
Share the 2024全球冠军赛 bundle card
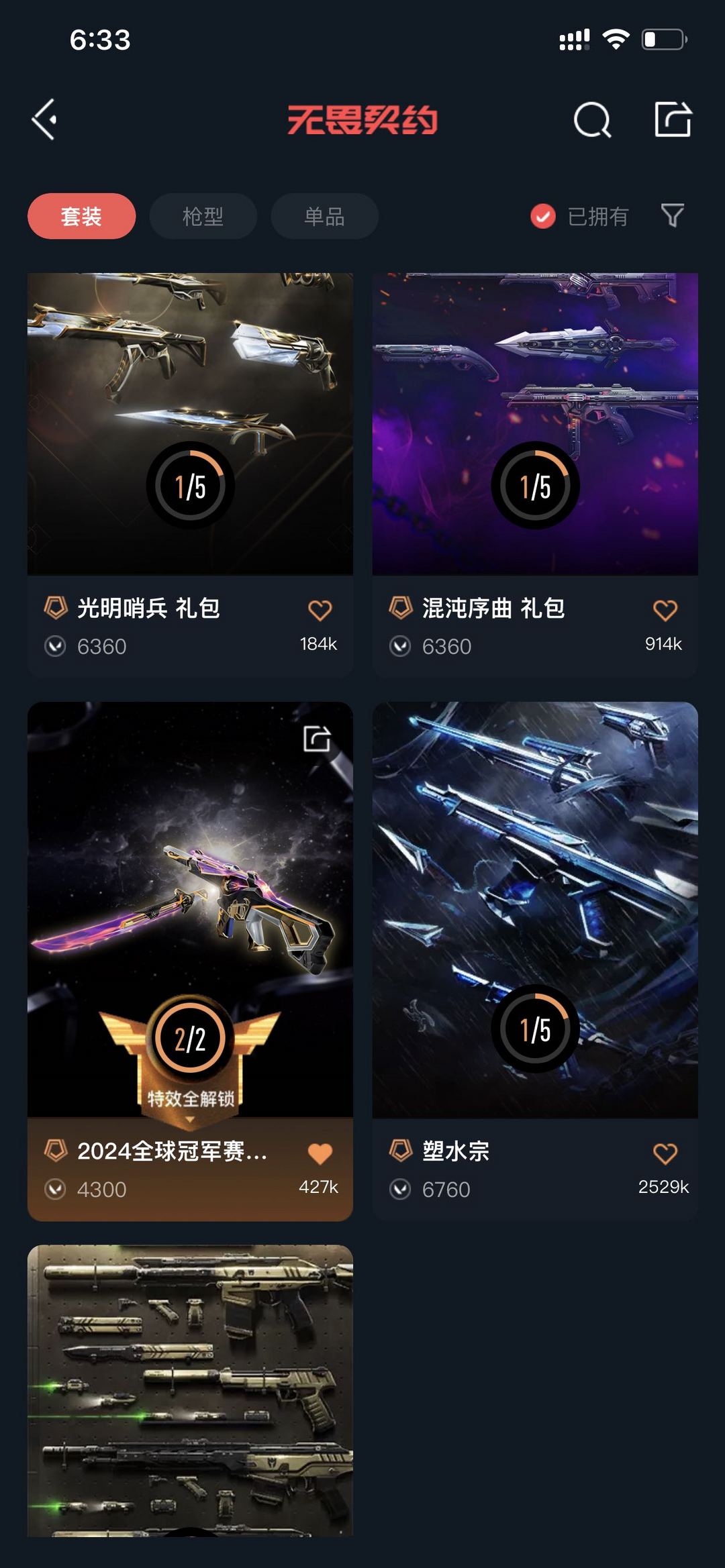317,738
